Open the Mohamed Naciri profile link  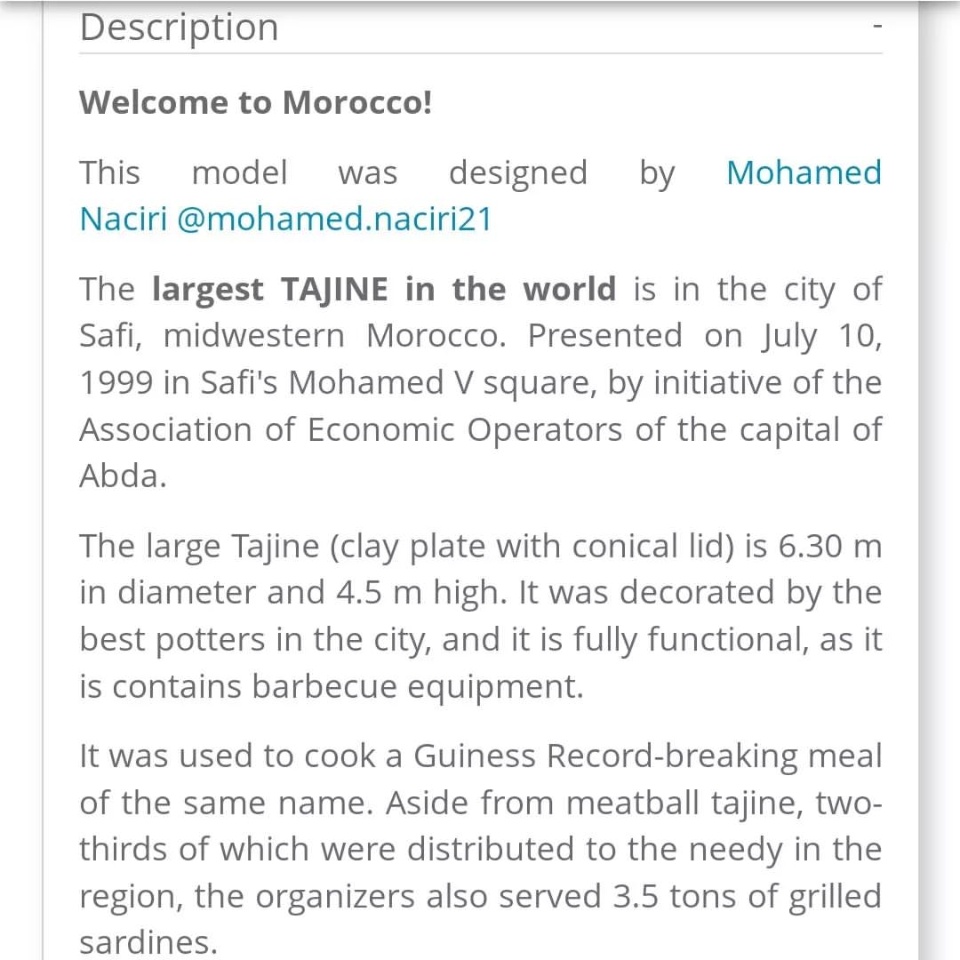tap(803, 173)
